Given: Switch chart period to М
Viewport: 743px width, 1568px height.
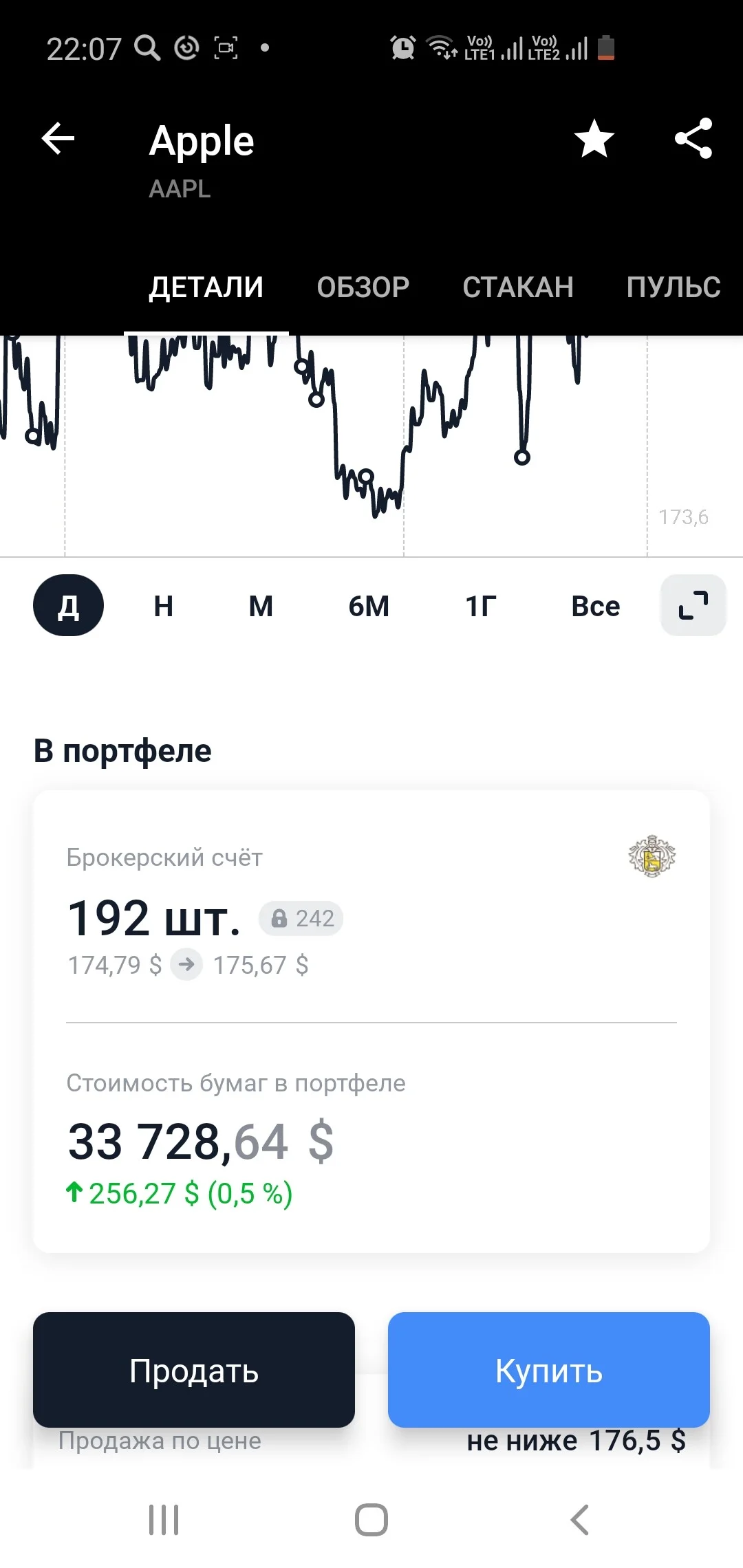Looking at the screenshot, I should pos(261,606).
